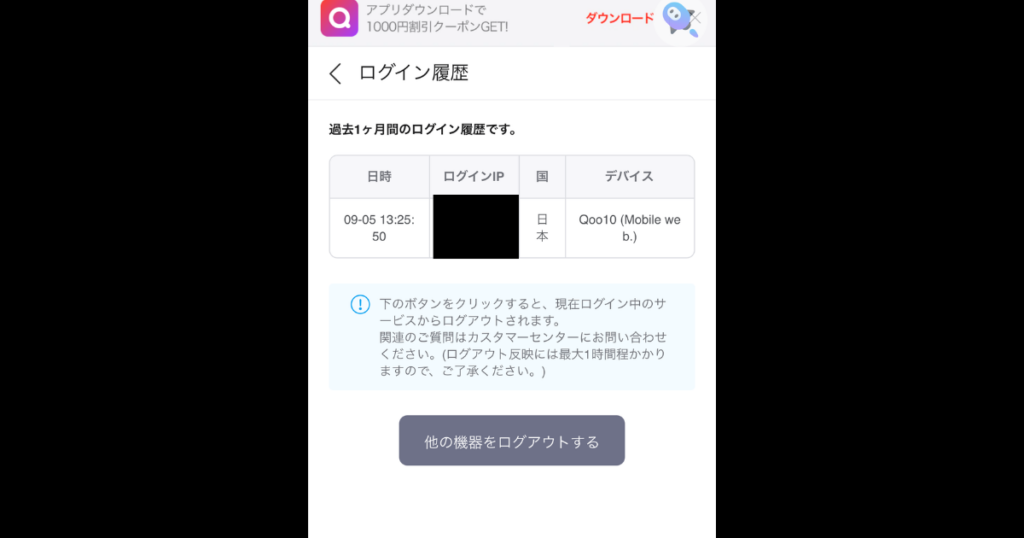This screenshot has width=1024, height=538.
Task: Tap 他の機器をログアウトする button
Action: tap(512, 441)
